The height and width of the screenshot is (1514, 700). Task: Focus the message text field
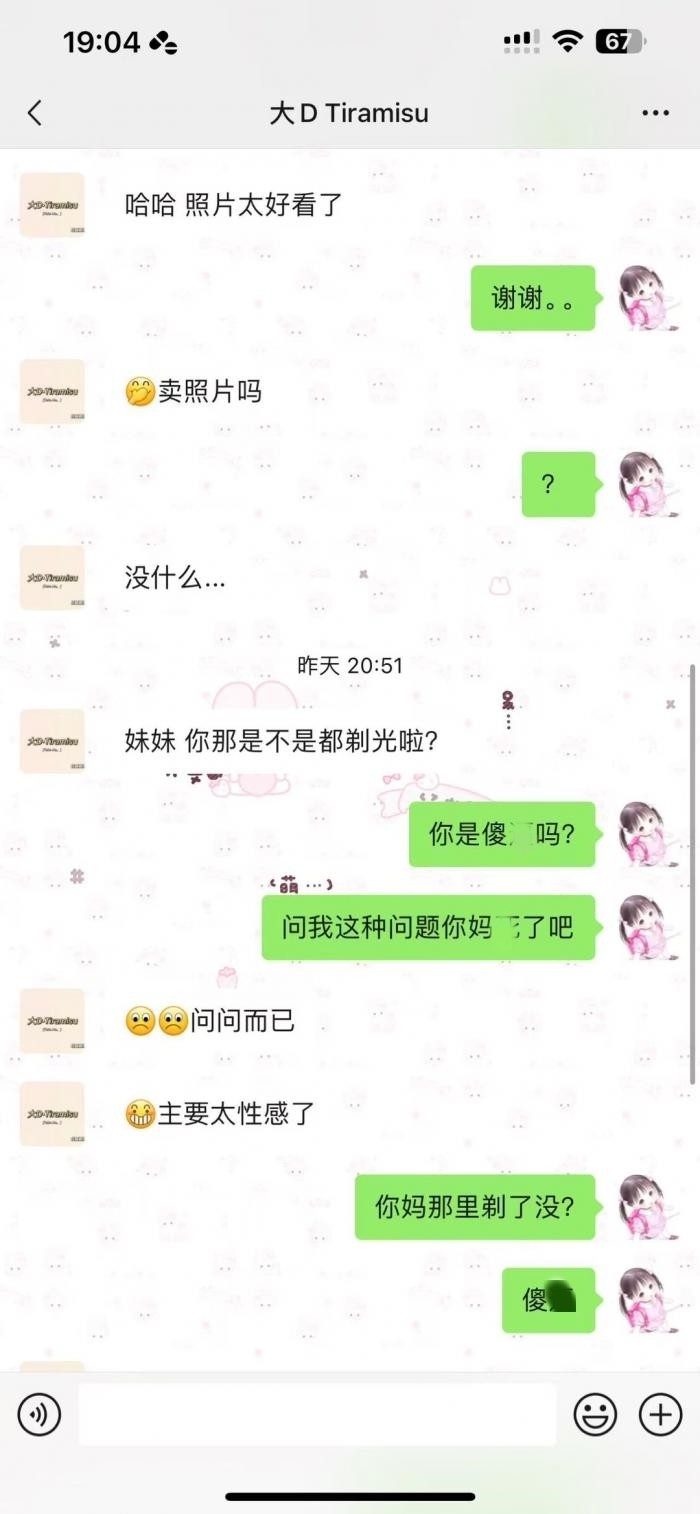click(317, 1415)
